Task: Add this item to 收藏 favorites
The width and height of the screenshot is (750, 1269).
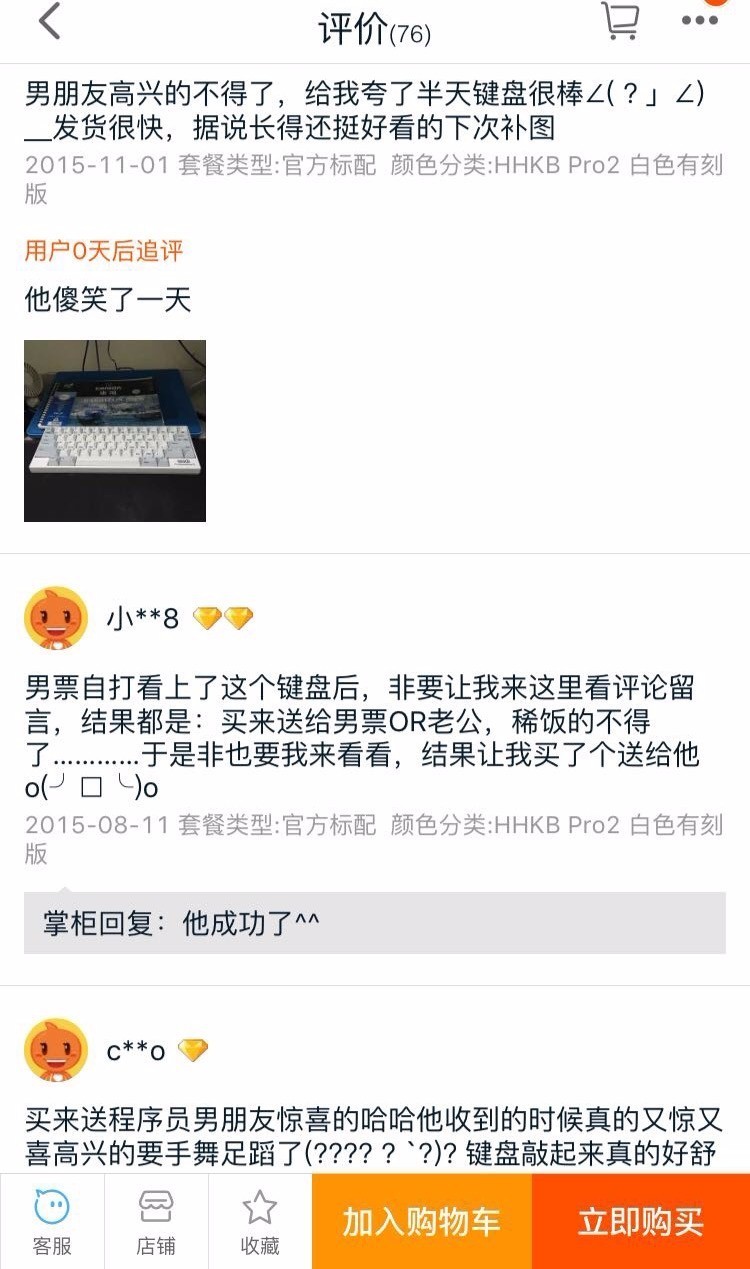Action: pyautogui.click(x=260, y=1222)
